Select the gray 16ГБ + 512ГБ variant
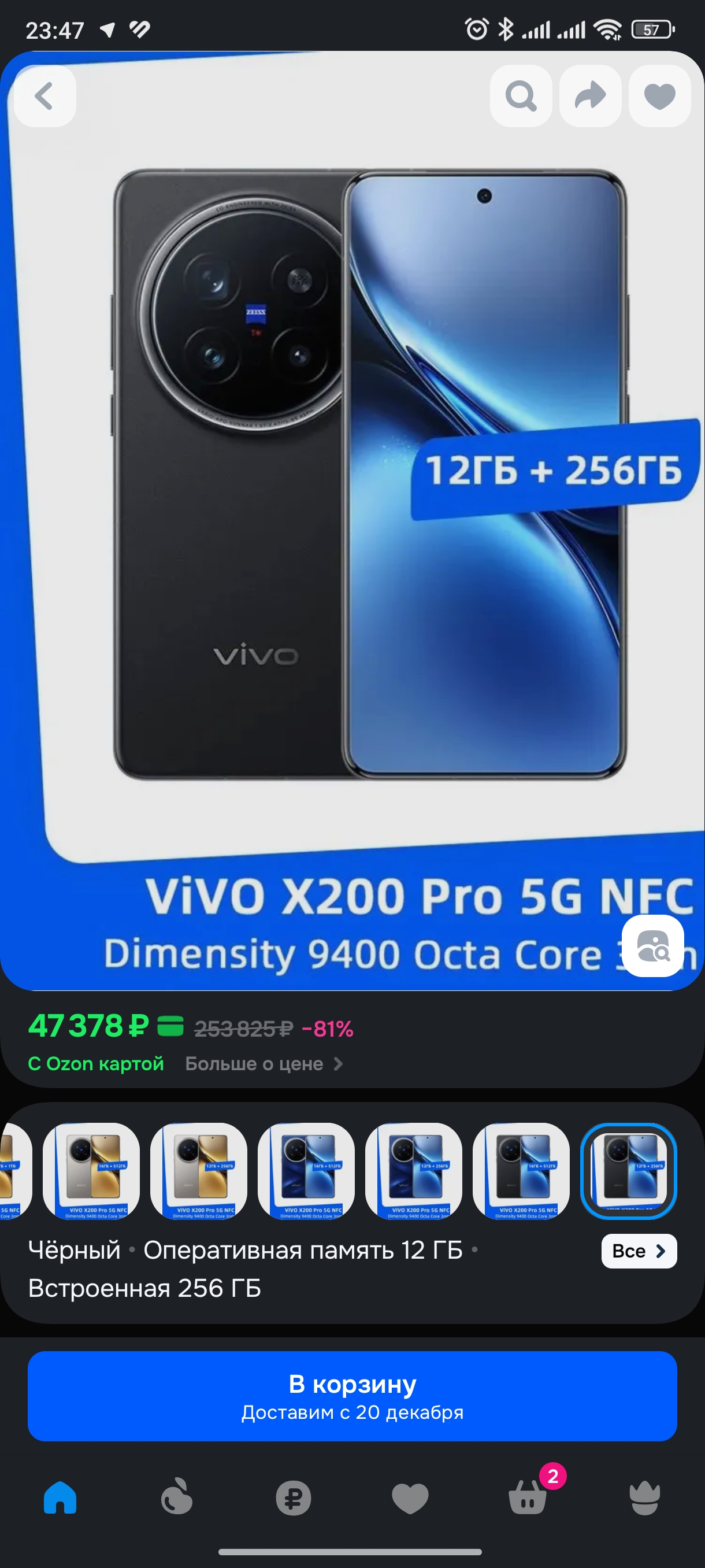This screenshot has height=1568, width=705. 91,1171
